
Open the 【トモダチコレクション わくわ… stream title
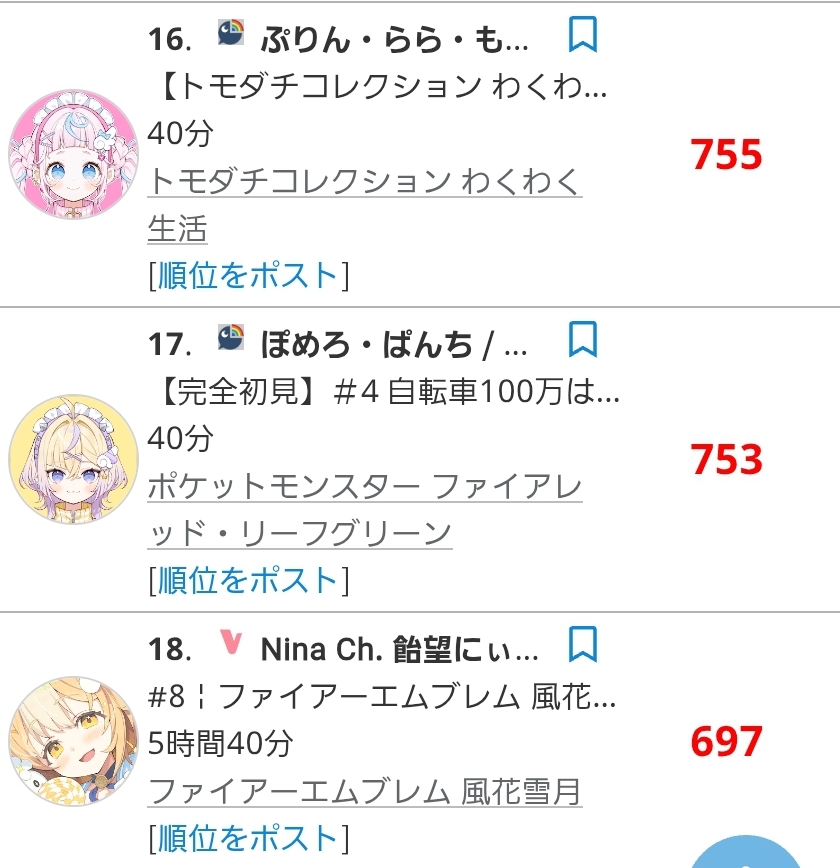(383, 87)
